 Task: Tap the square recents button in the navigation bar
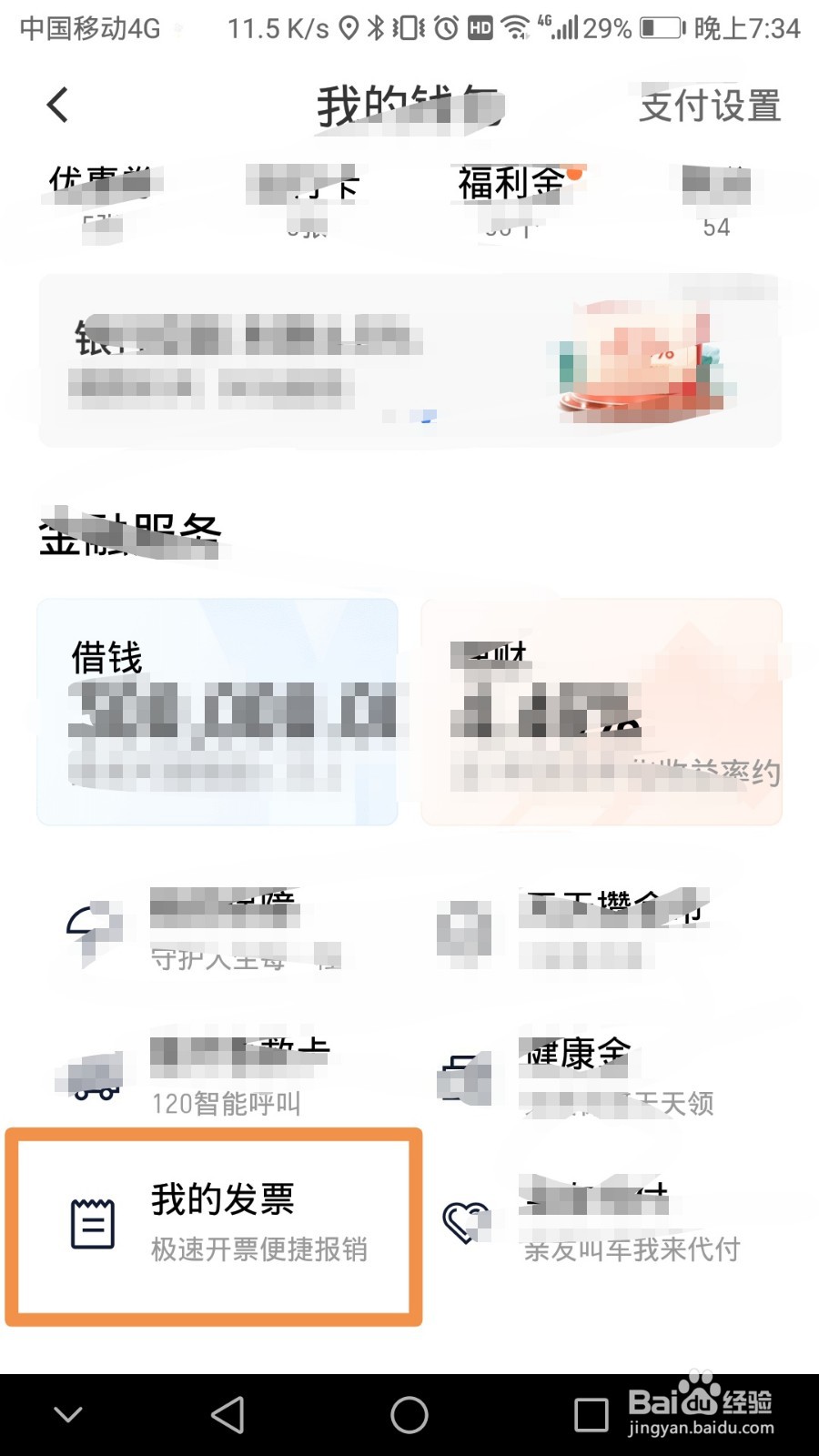click(588, 1414)
